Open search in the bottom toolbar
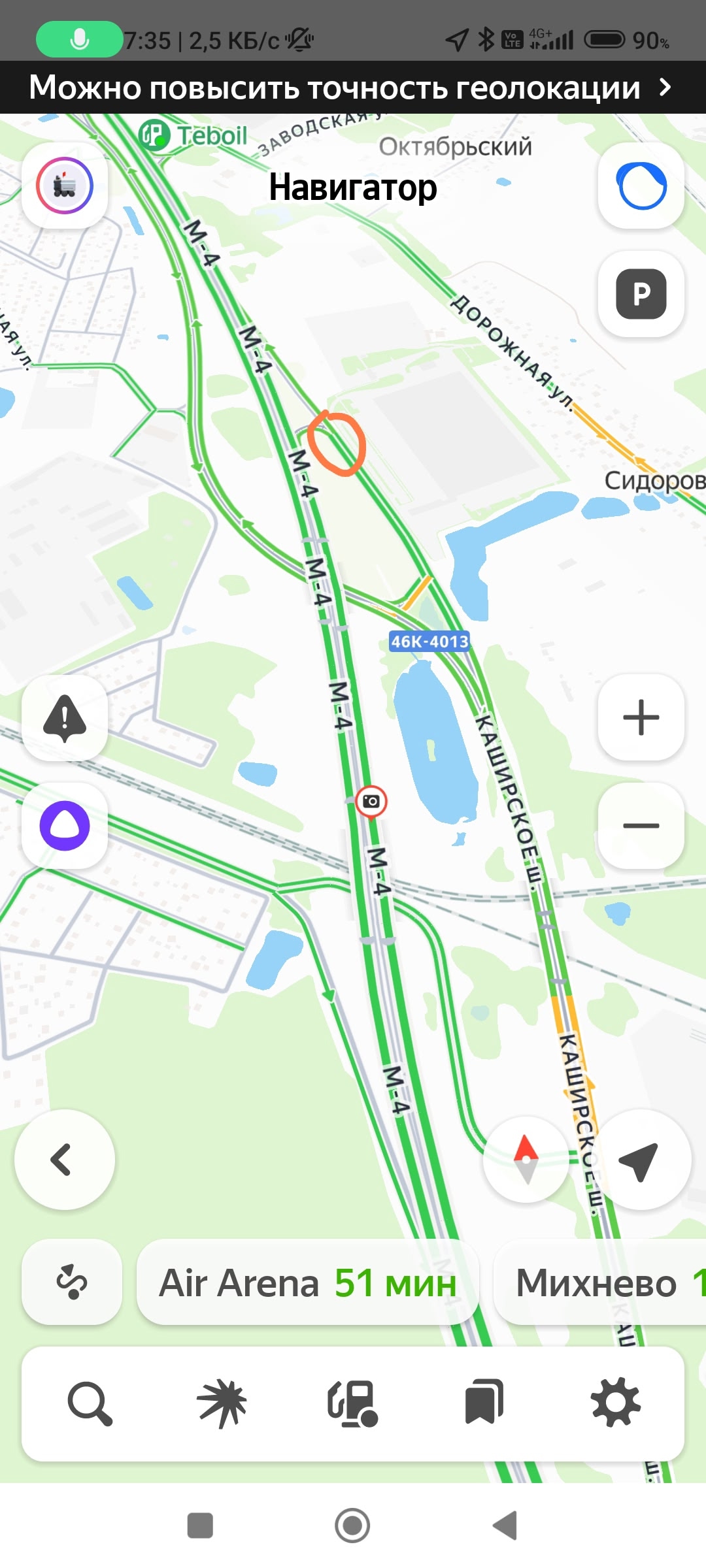This screenshot has width=706, height=1568. pyautogui.click(x=90, y=1403)
